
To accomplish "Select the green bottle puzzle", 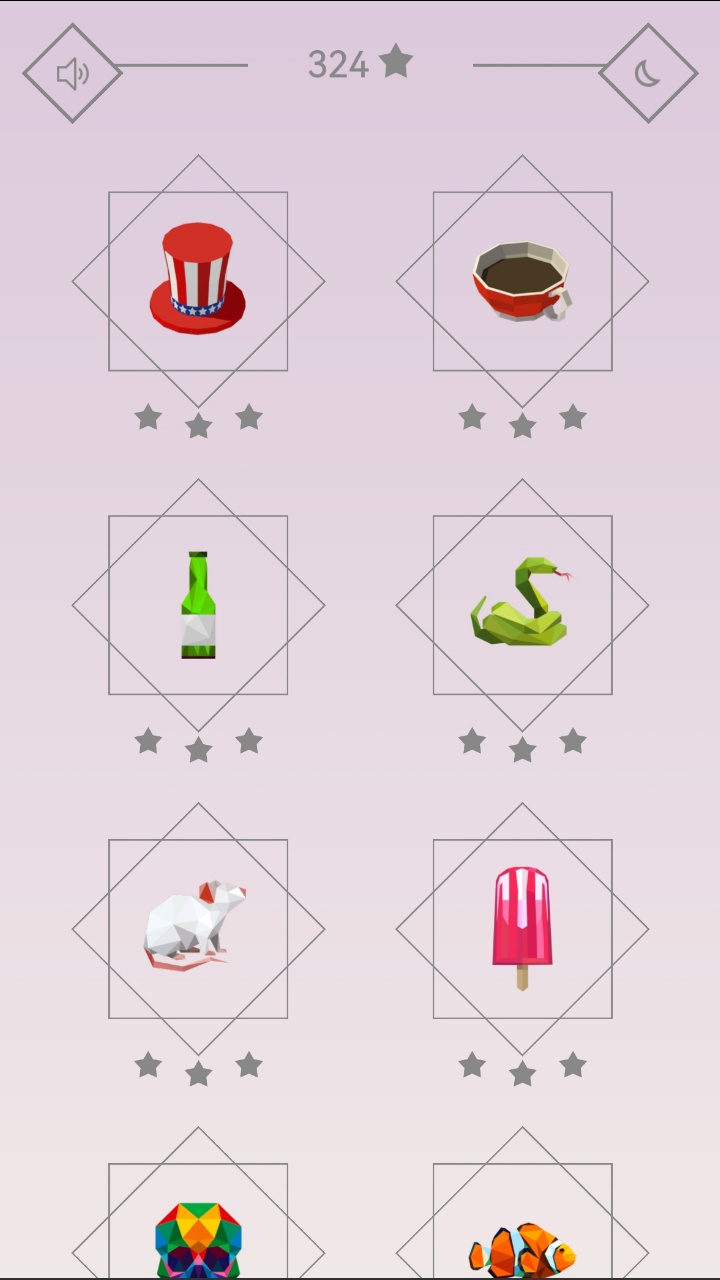I will tap(198, 605).
